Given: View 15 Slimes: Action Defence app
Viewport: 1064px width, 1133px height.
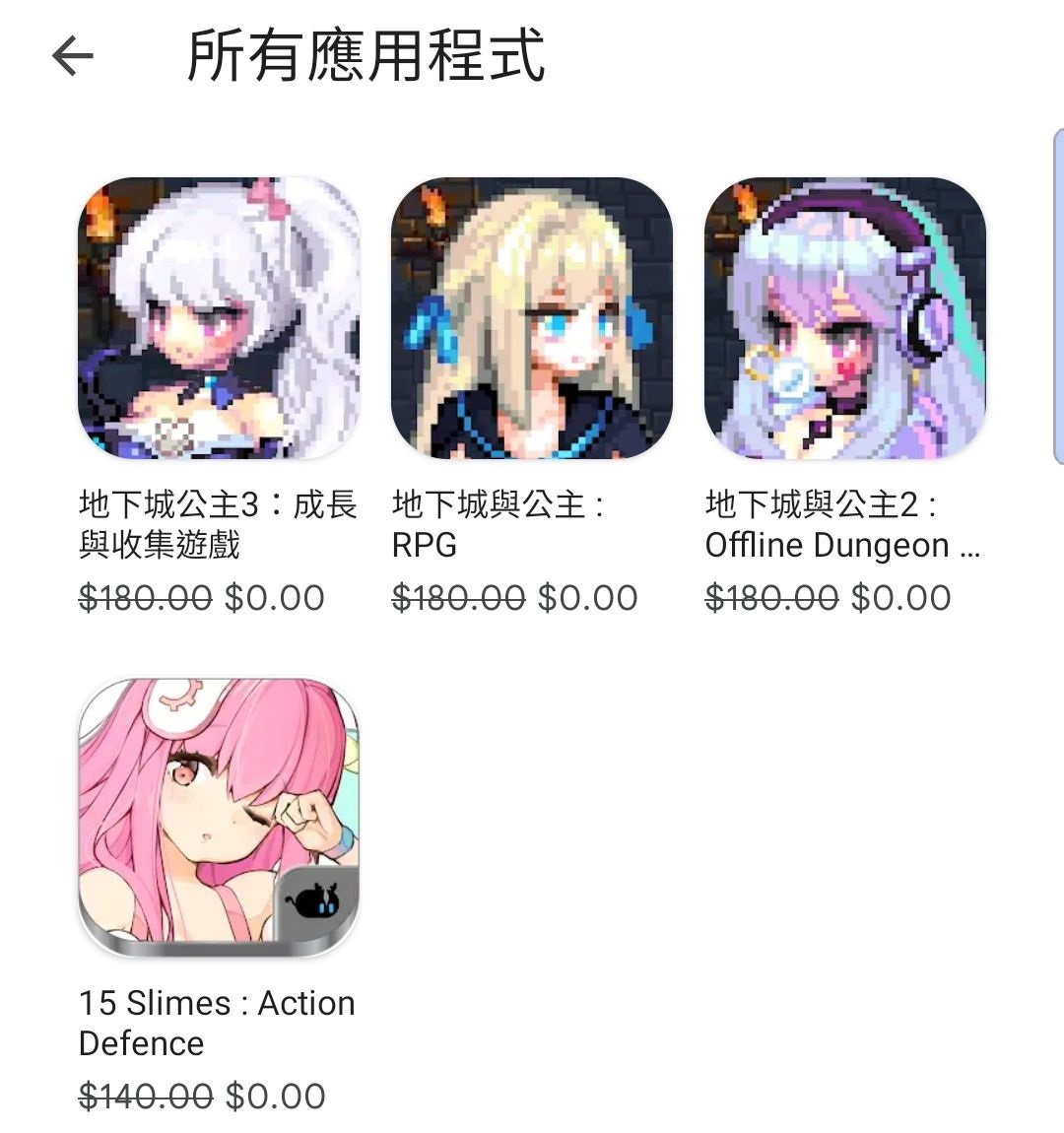Looking at the screenshot, I should [219, 817].
